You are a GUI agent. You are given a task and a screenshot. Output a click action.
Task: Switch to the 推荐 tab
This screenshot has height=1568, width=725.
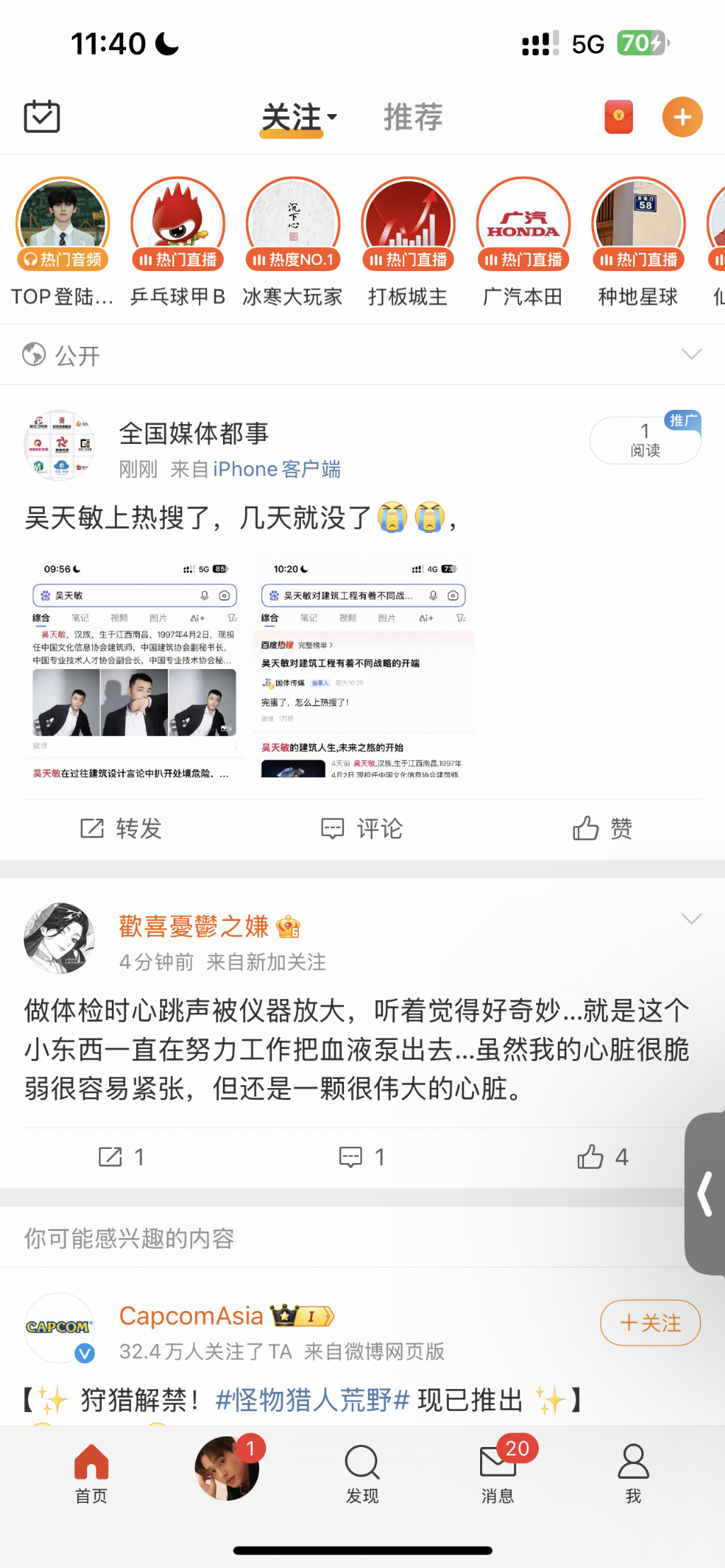click(413, 117)
